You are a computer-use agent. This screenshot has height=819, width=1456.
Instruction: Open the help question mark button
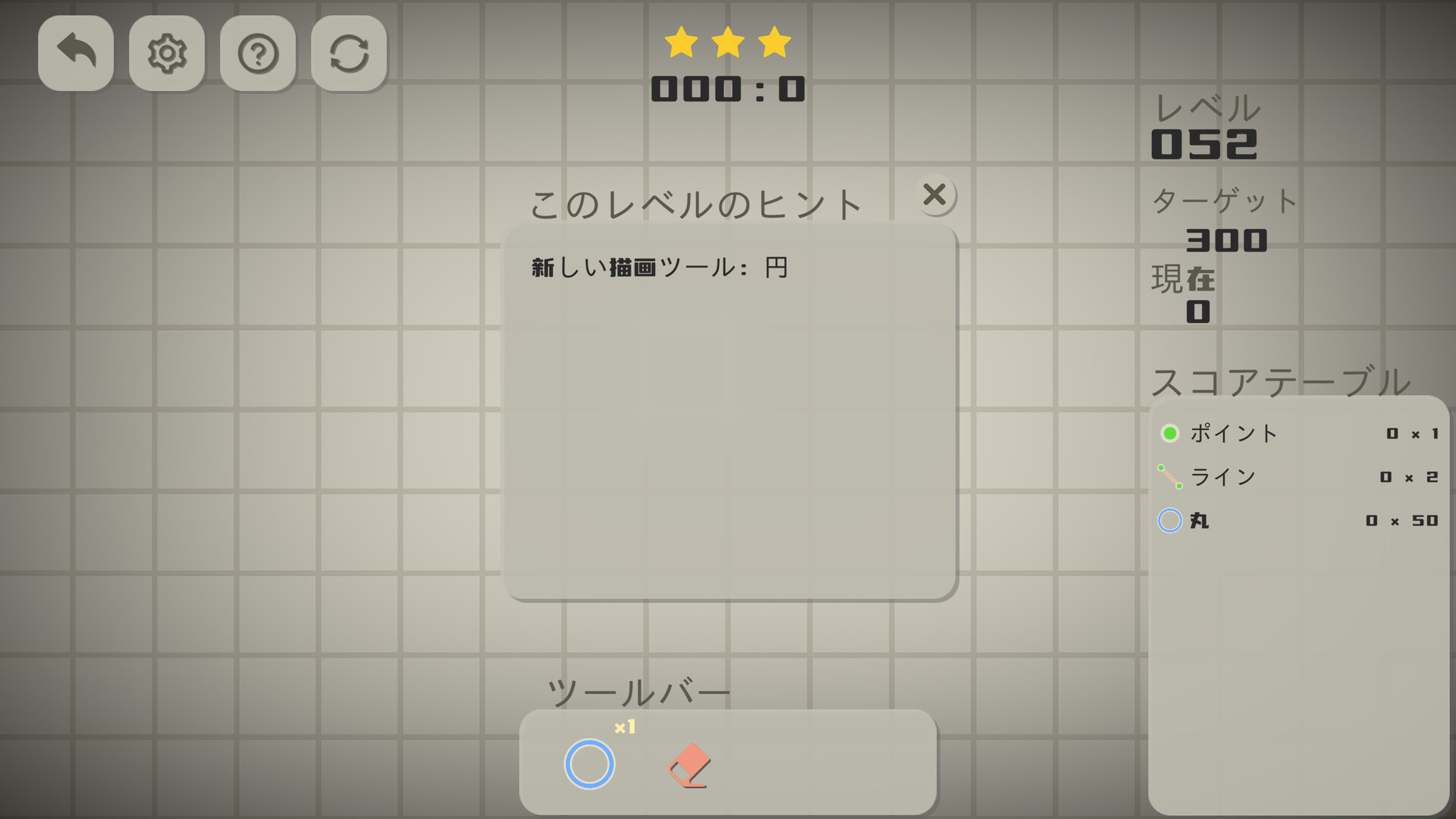click(x=258, y=53)
